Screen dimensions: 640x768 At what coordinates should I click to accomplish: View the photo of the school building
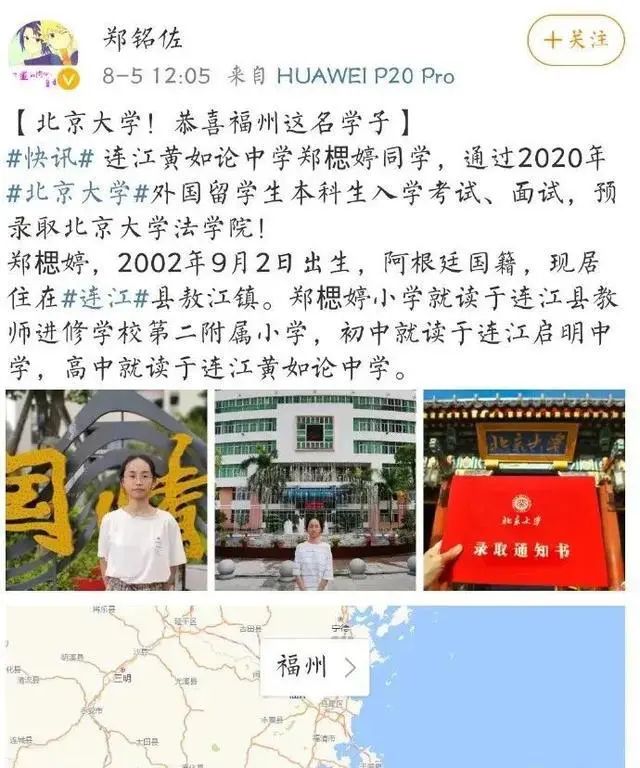315,490
